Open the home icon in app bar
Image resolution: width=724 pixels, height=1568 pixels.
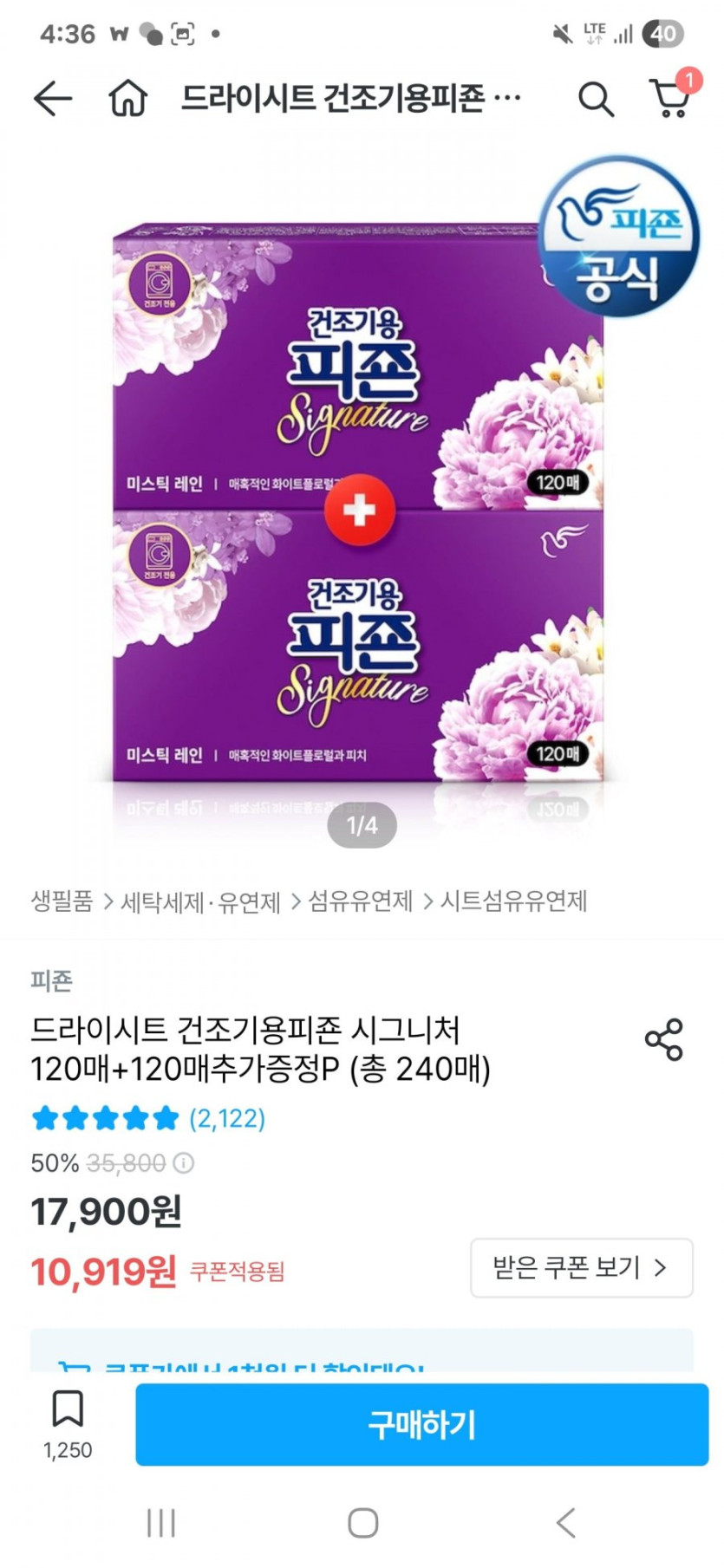tap(128, 99)
